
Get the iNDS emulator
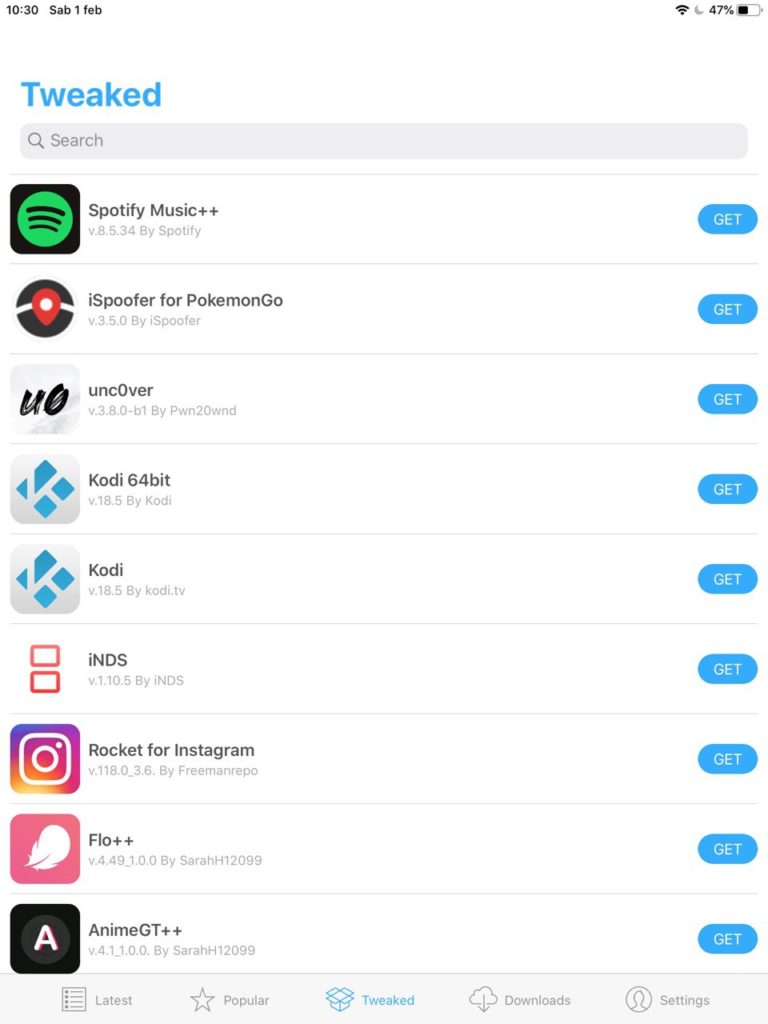point(727,670)
